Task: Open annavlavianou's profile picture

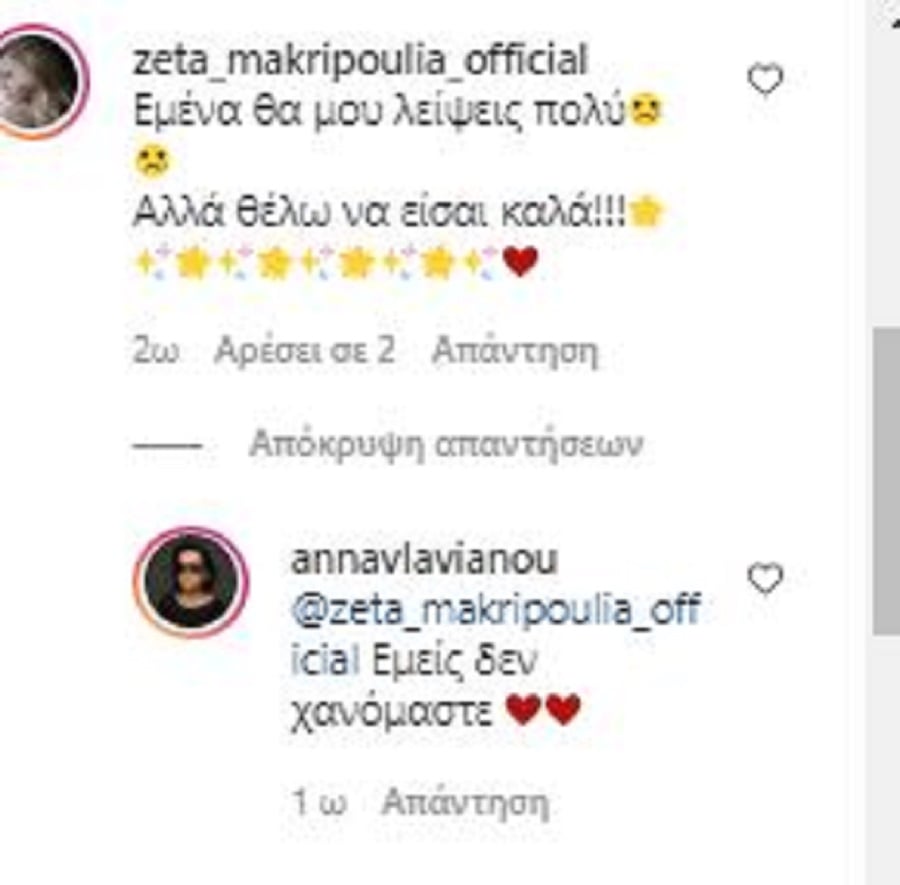Action: click(x=190, y=582)
